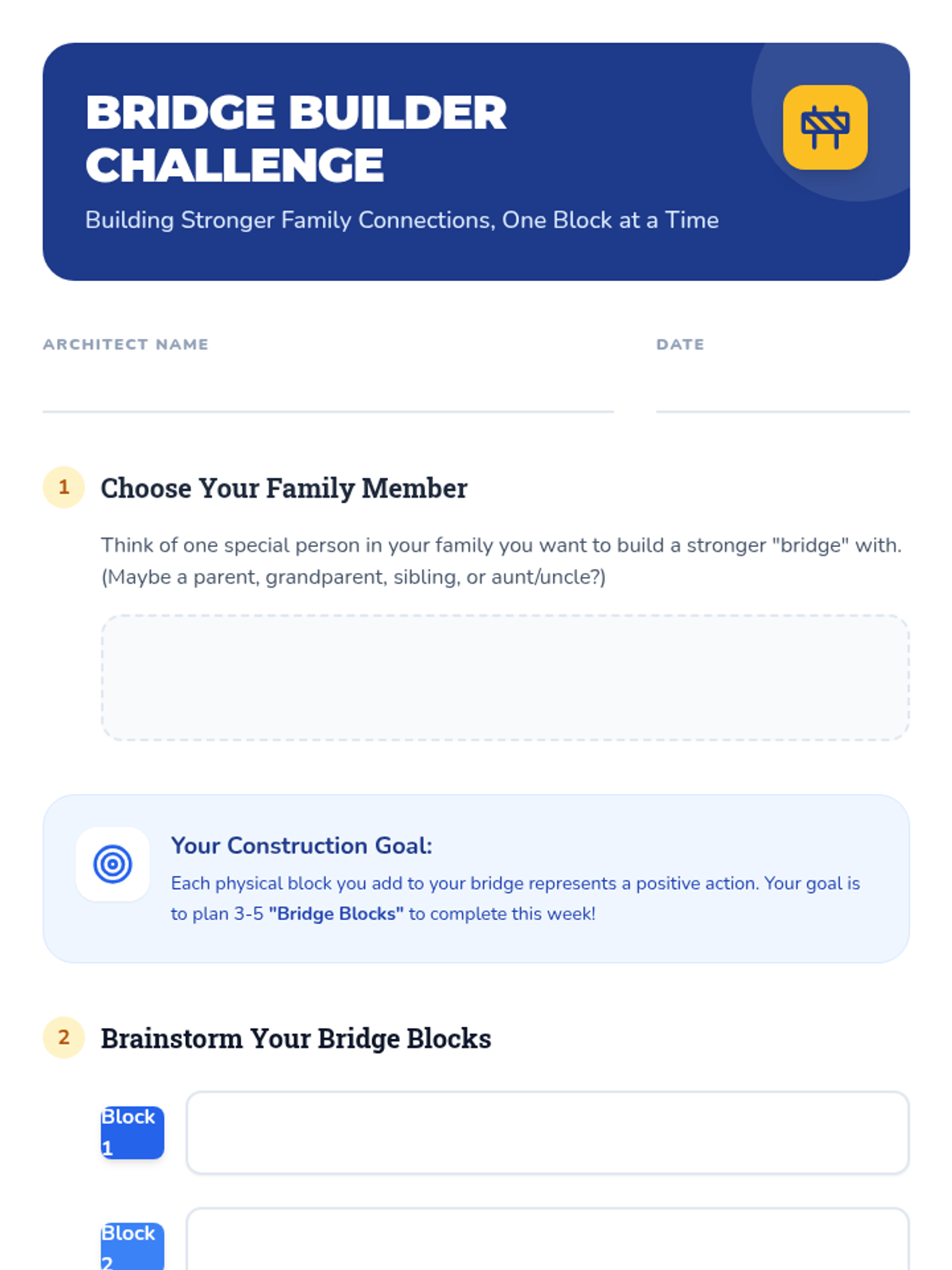Tap the Architect Name field
The image size is (952, 1270).
[x=328, y=387]
